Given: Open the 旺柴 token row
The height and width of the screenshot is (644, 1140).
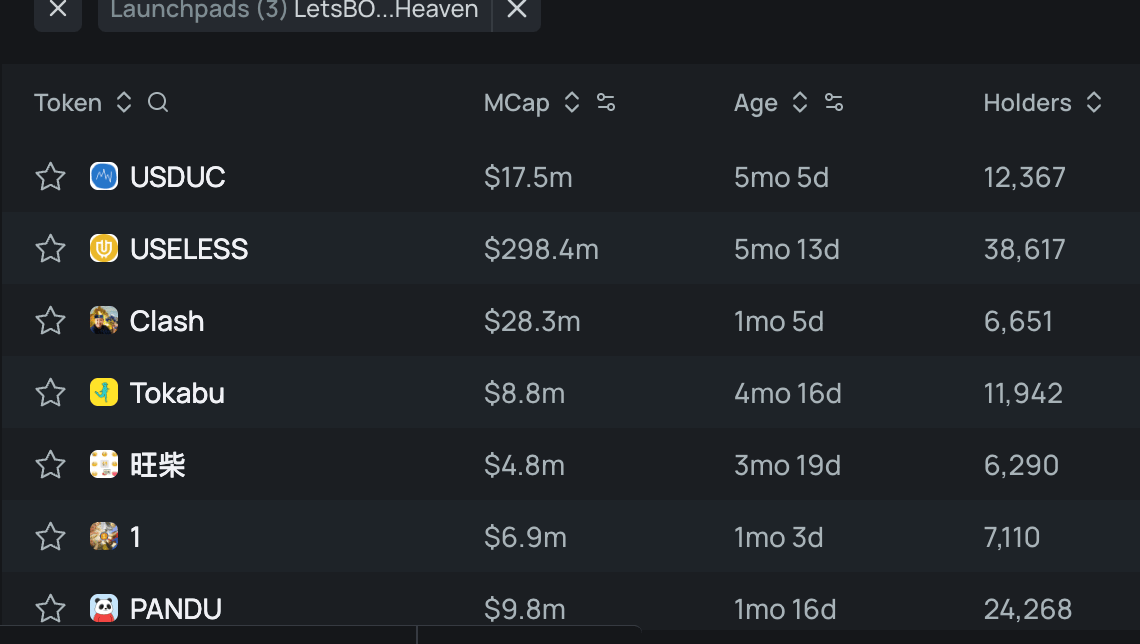Looking at the screenshot, I should 157,465.
